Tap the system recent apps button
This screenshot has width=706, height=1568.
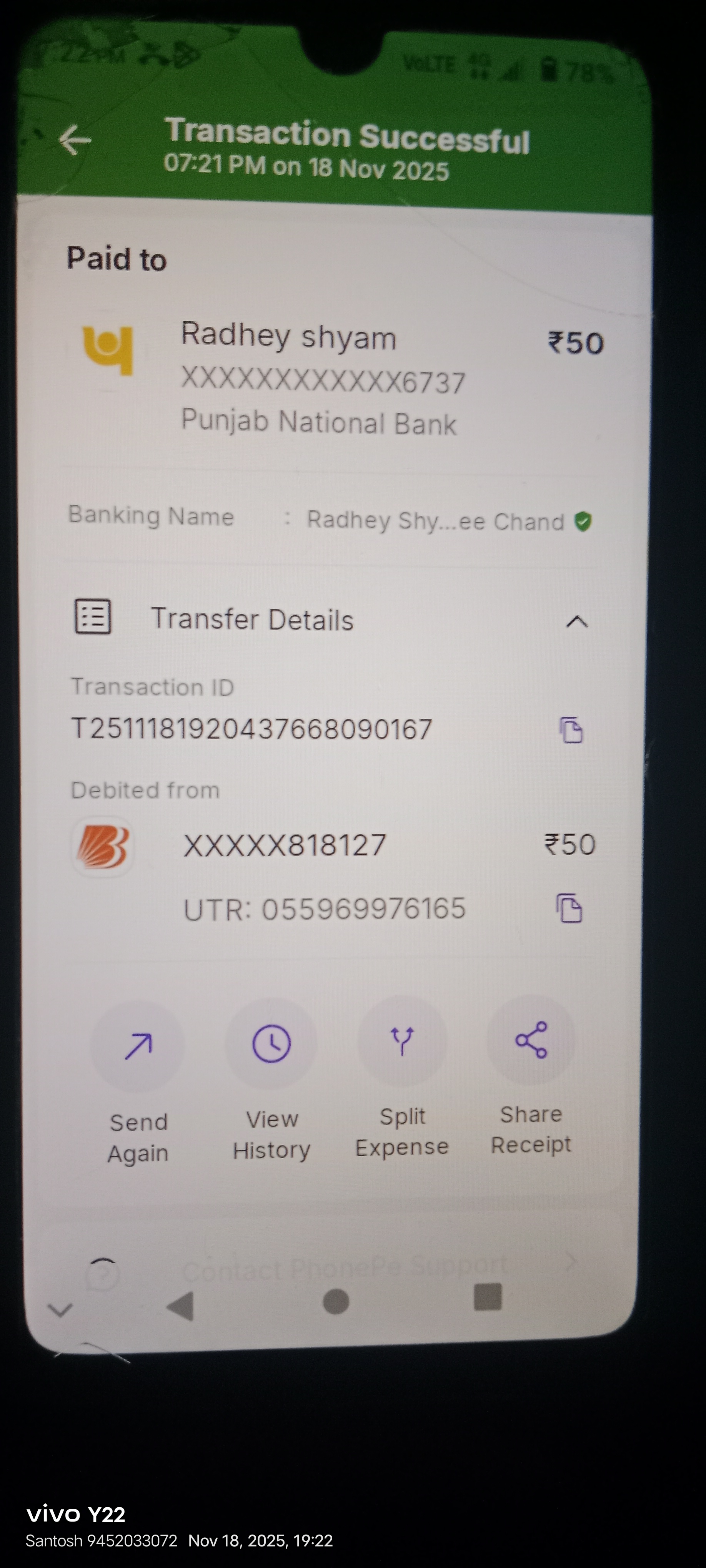coord(487,1297)
